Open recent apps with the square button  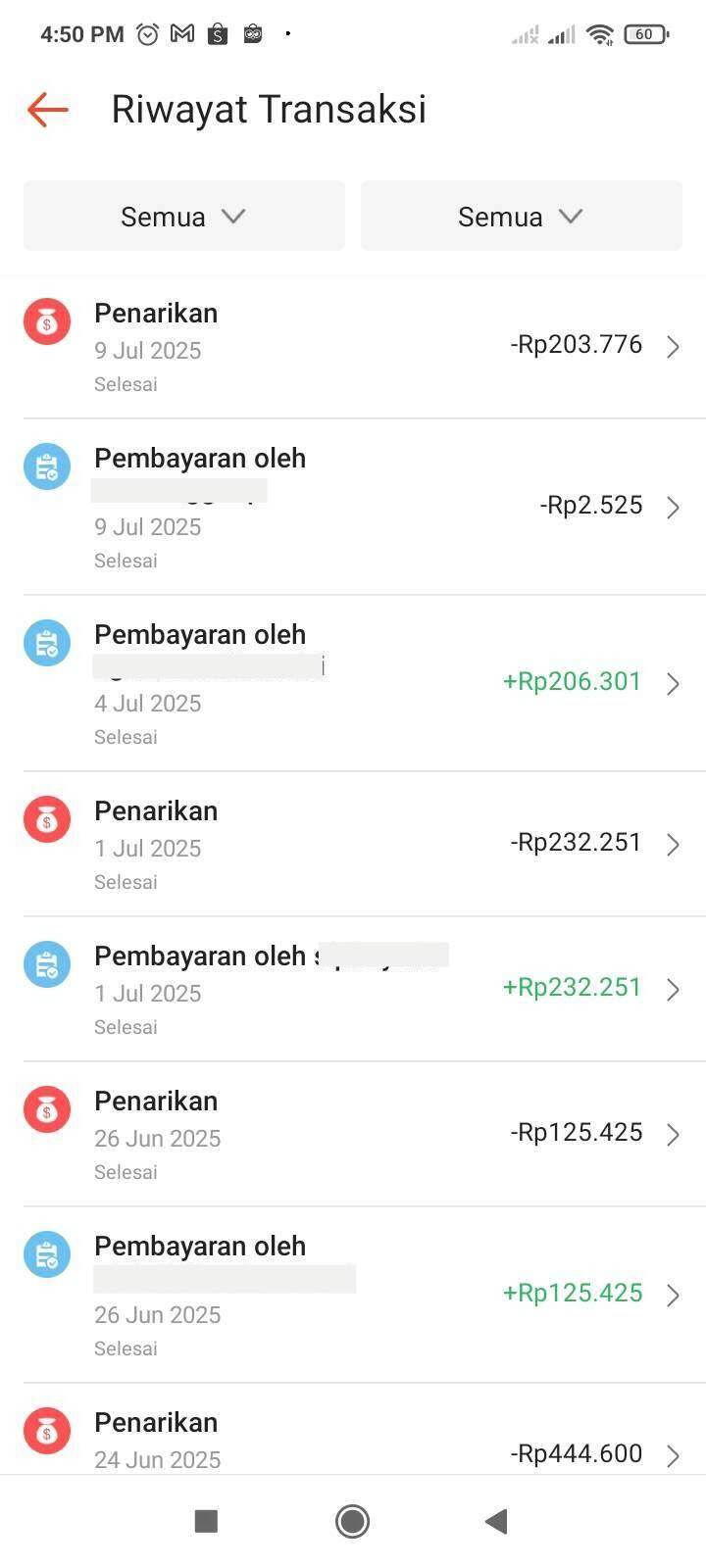pyautogui.click(x=206, y=1521)
